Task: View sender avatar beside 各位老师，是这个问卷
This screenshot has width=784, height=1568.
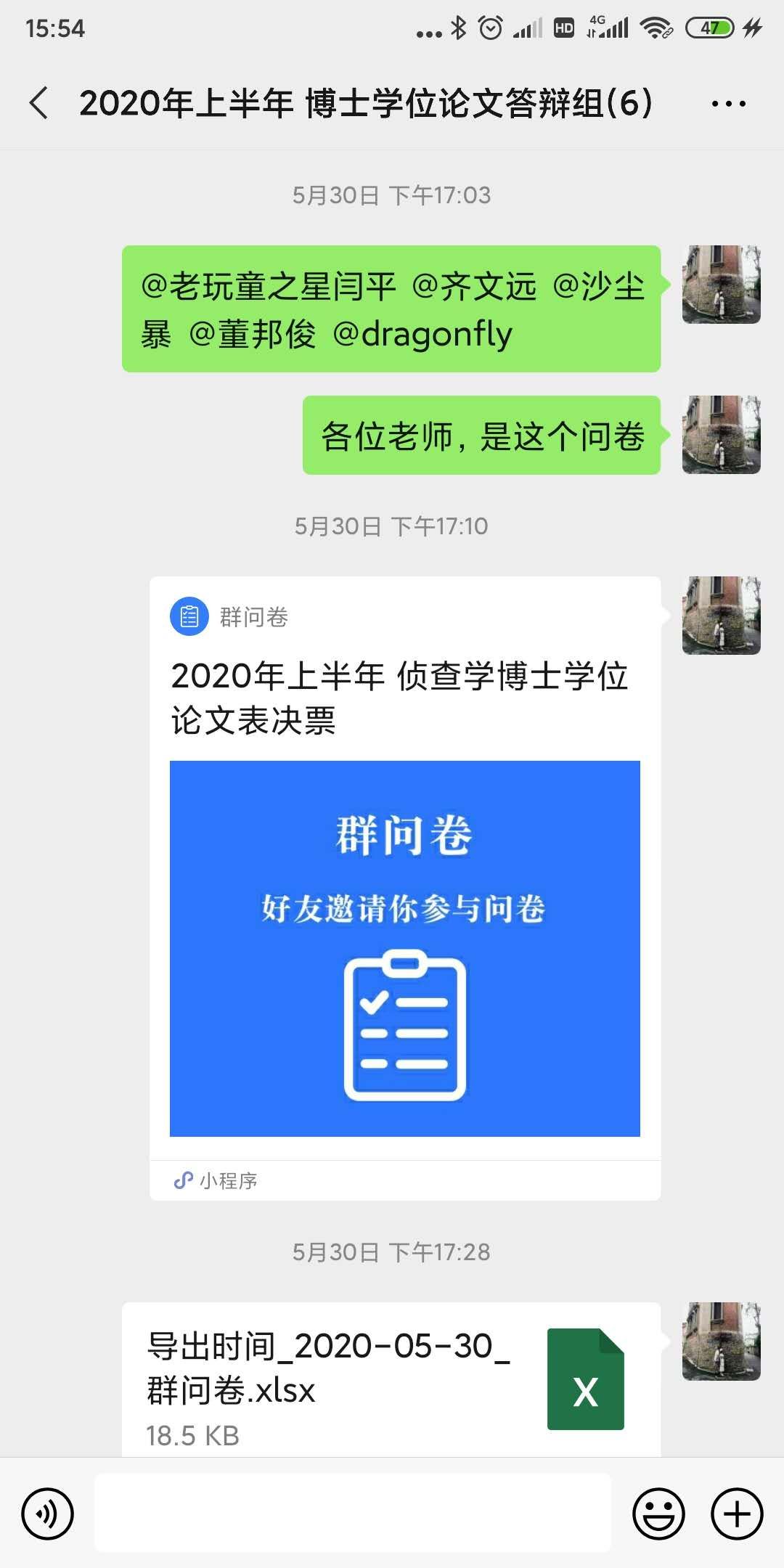Action: [x=721, y=435]
